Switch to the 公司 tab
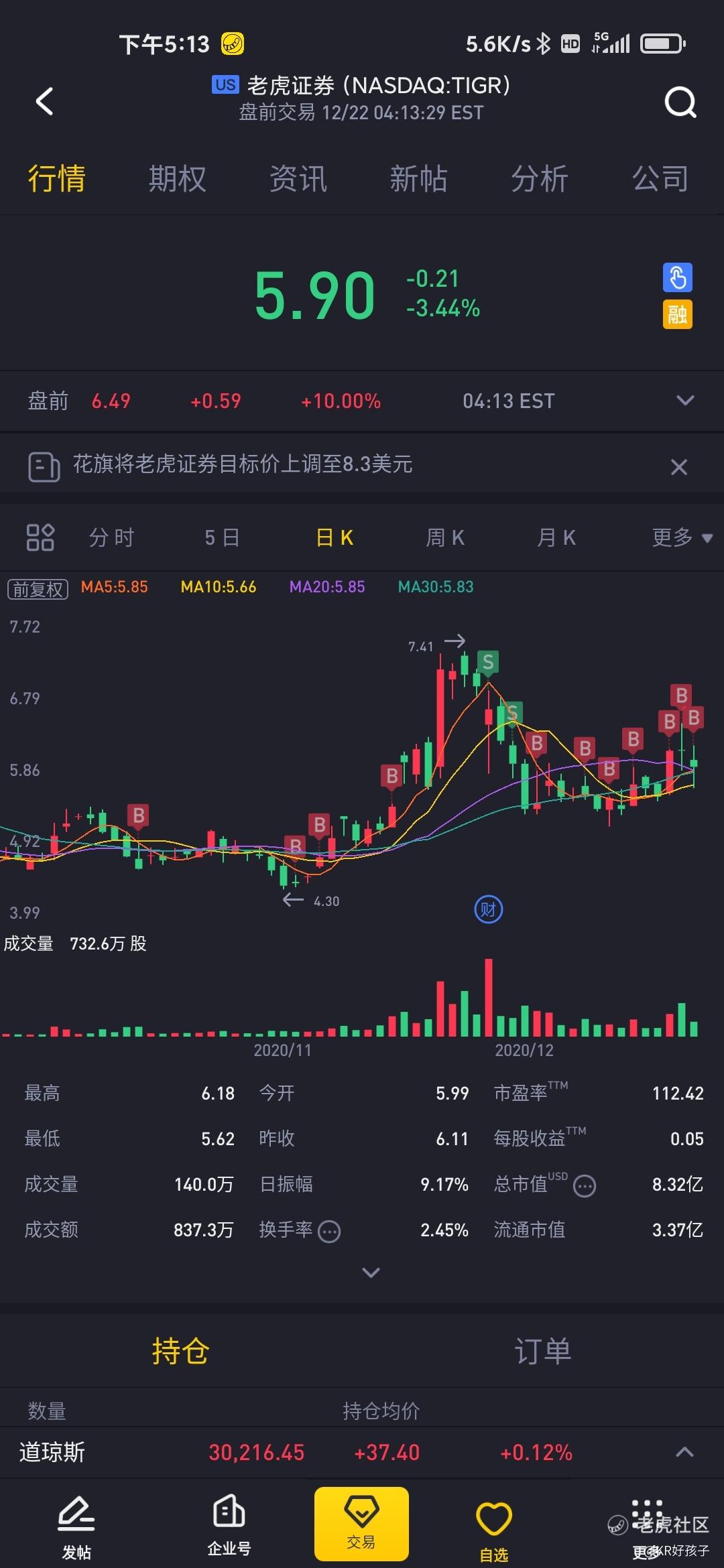Screen dimensions: 724x1568 [661, 179]
